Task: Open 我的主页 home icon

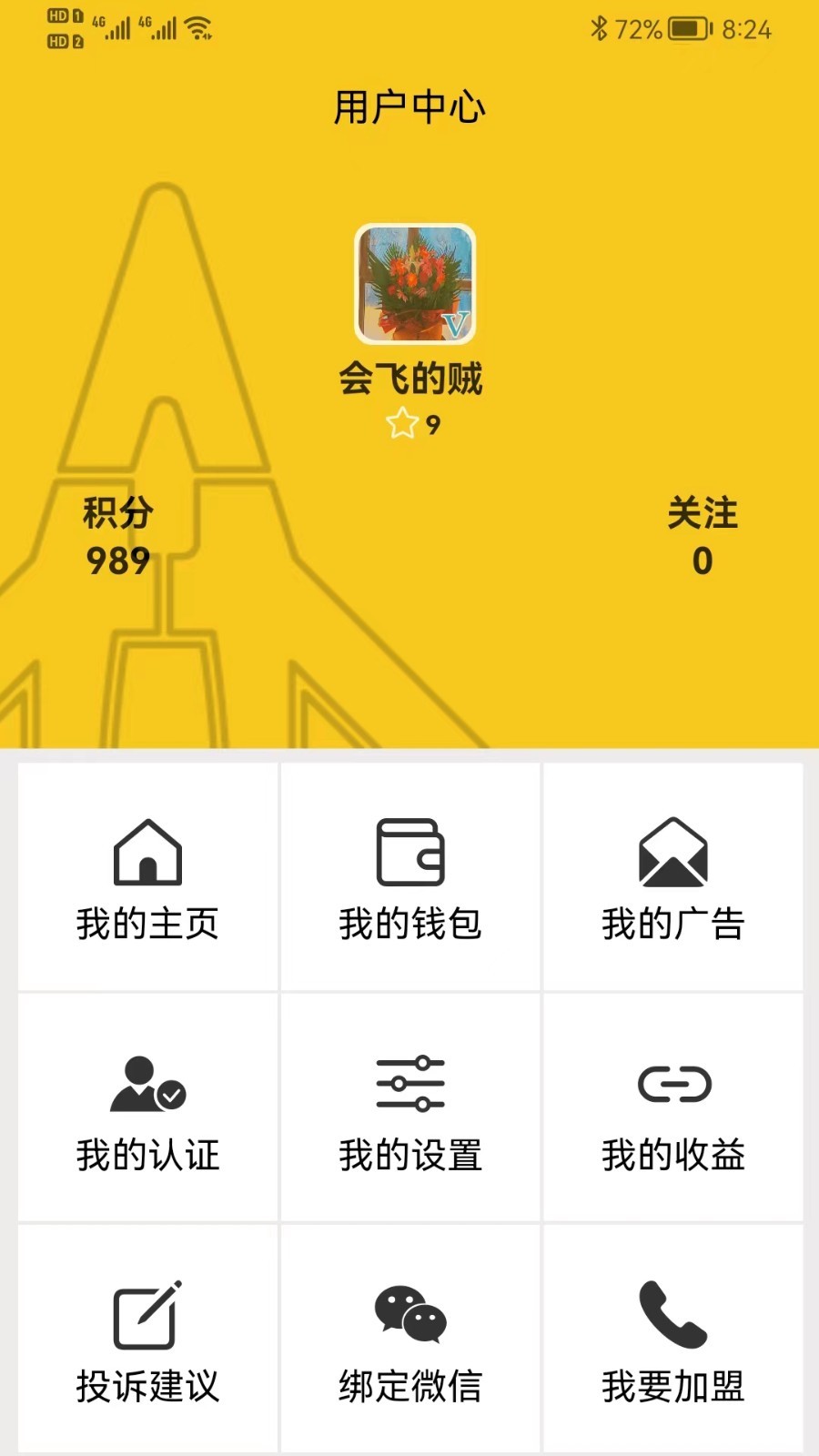Action: click(147, 853)
